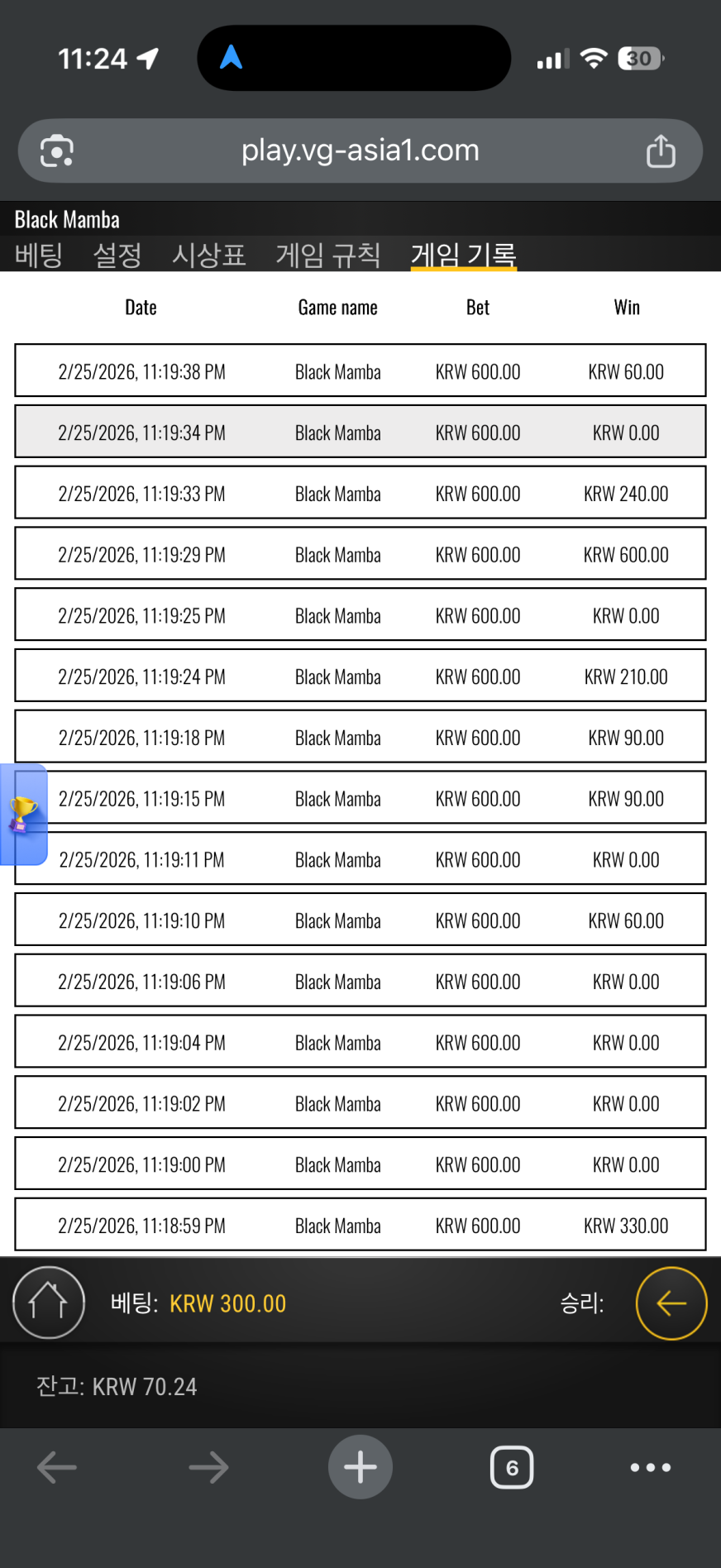Open the 11:19:24 PM game record
The height and width of the screenshot is (1568, 721).
pos(360,676)
